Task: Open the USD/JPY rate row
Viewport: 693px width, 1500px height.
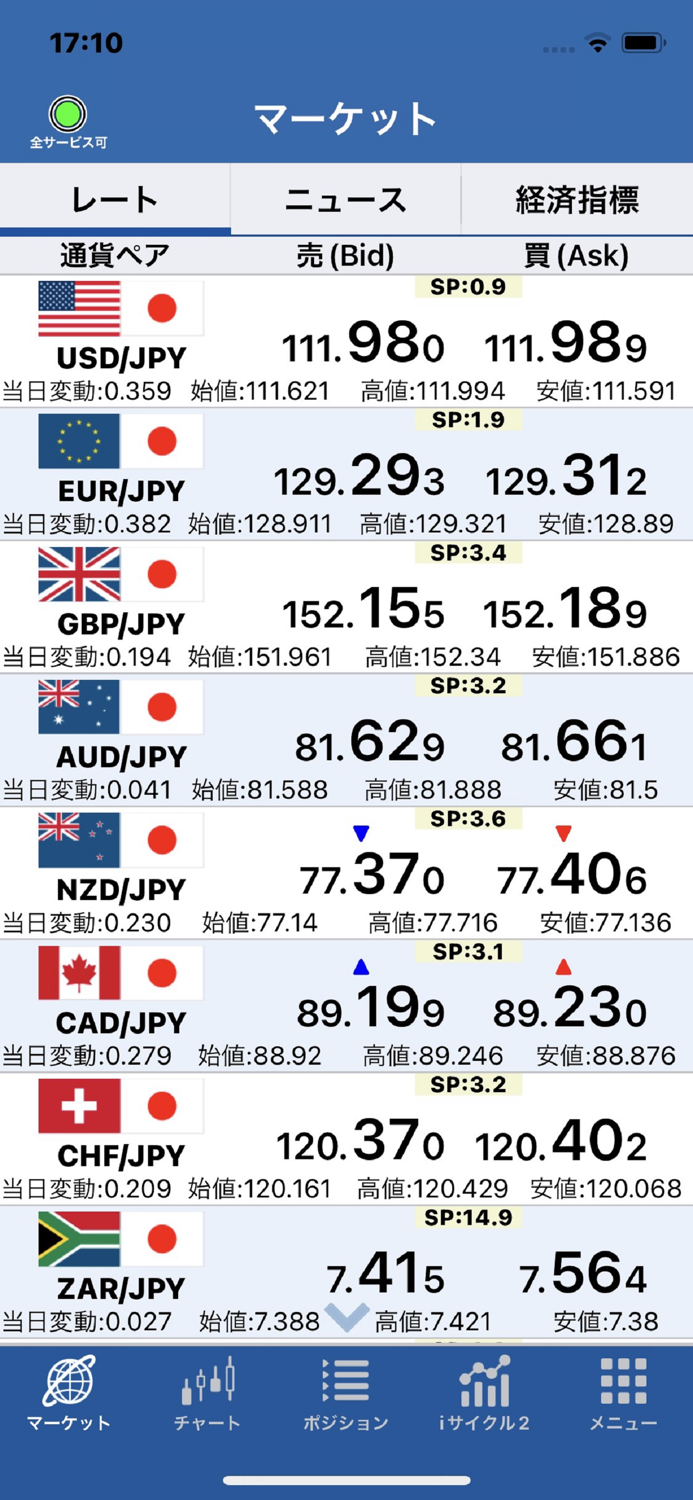Action: 346,341
